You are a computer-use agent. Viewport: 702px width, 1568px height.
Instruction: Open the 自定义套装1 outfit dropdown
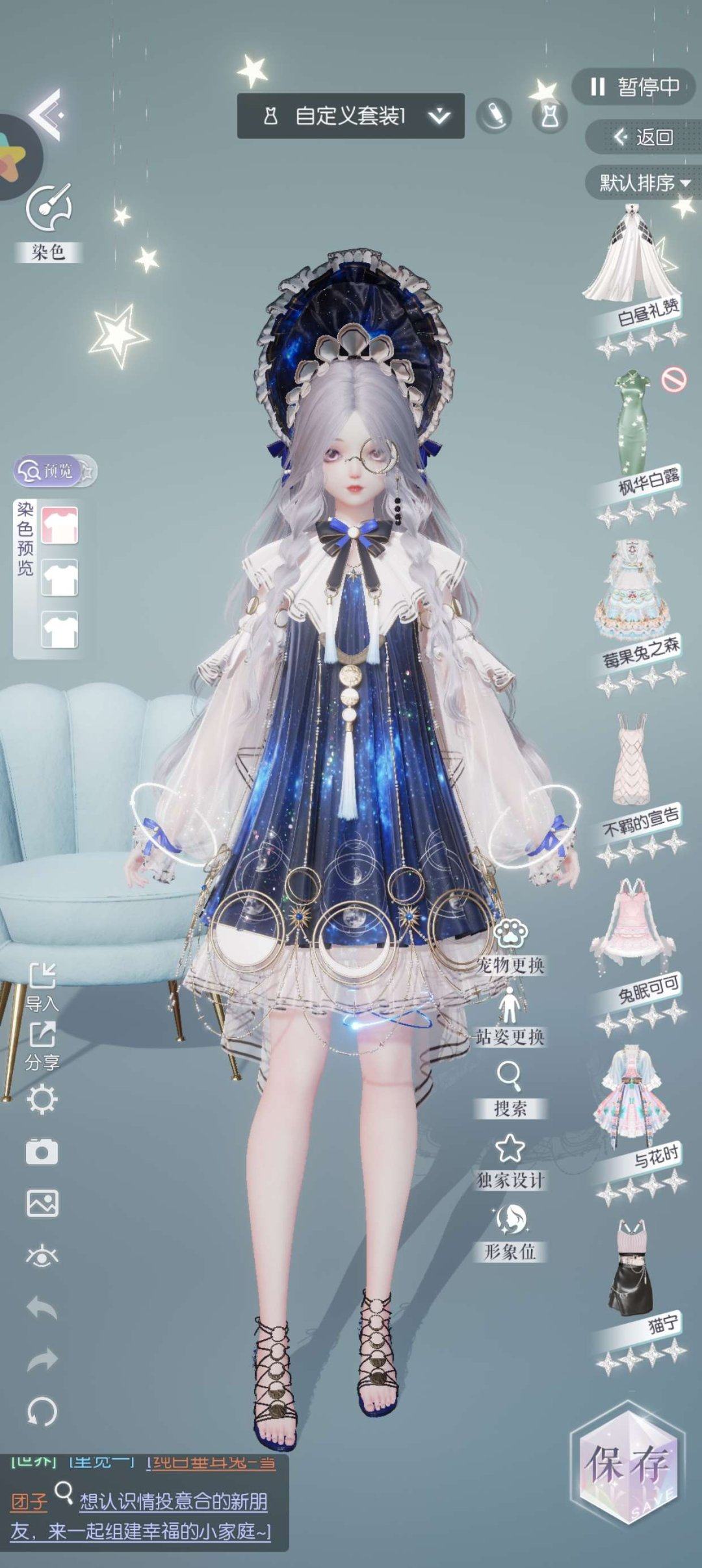coord(351,116)
